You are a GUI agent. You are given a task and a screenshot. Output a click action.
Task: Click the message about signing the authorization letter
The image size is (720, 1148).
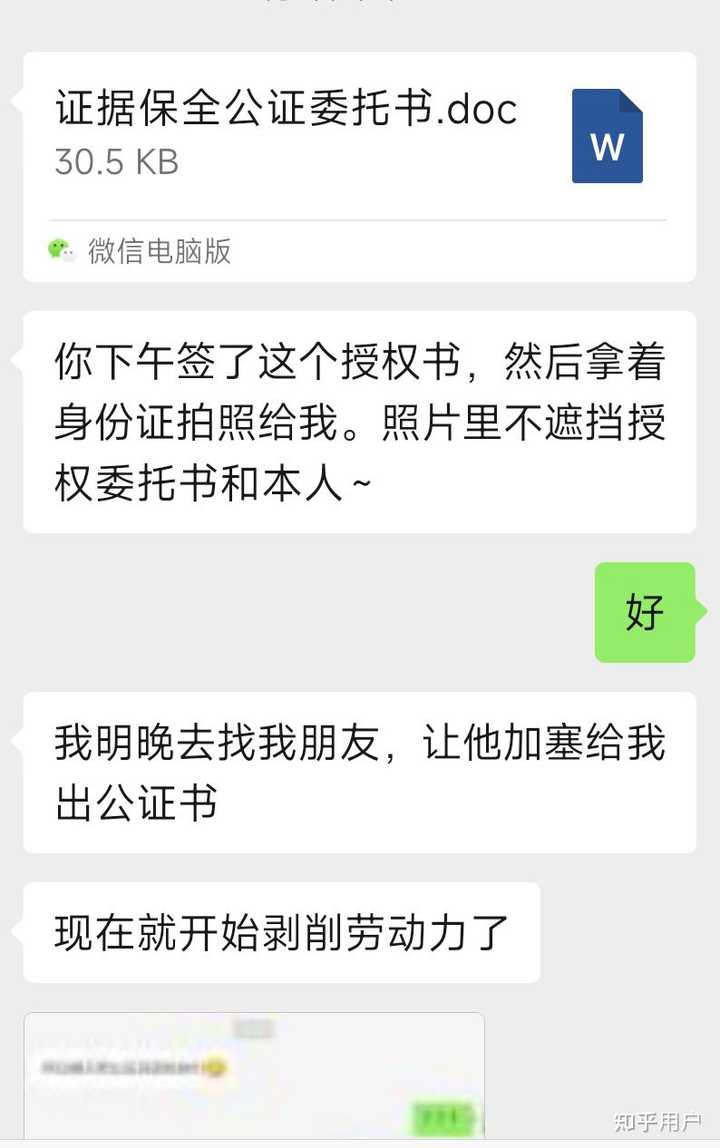click(x=360, y=418)
